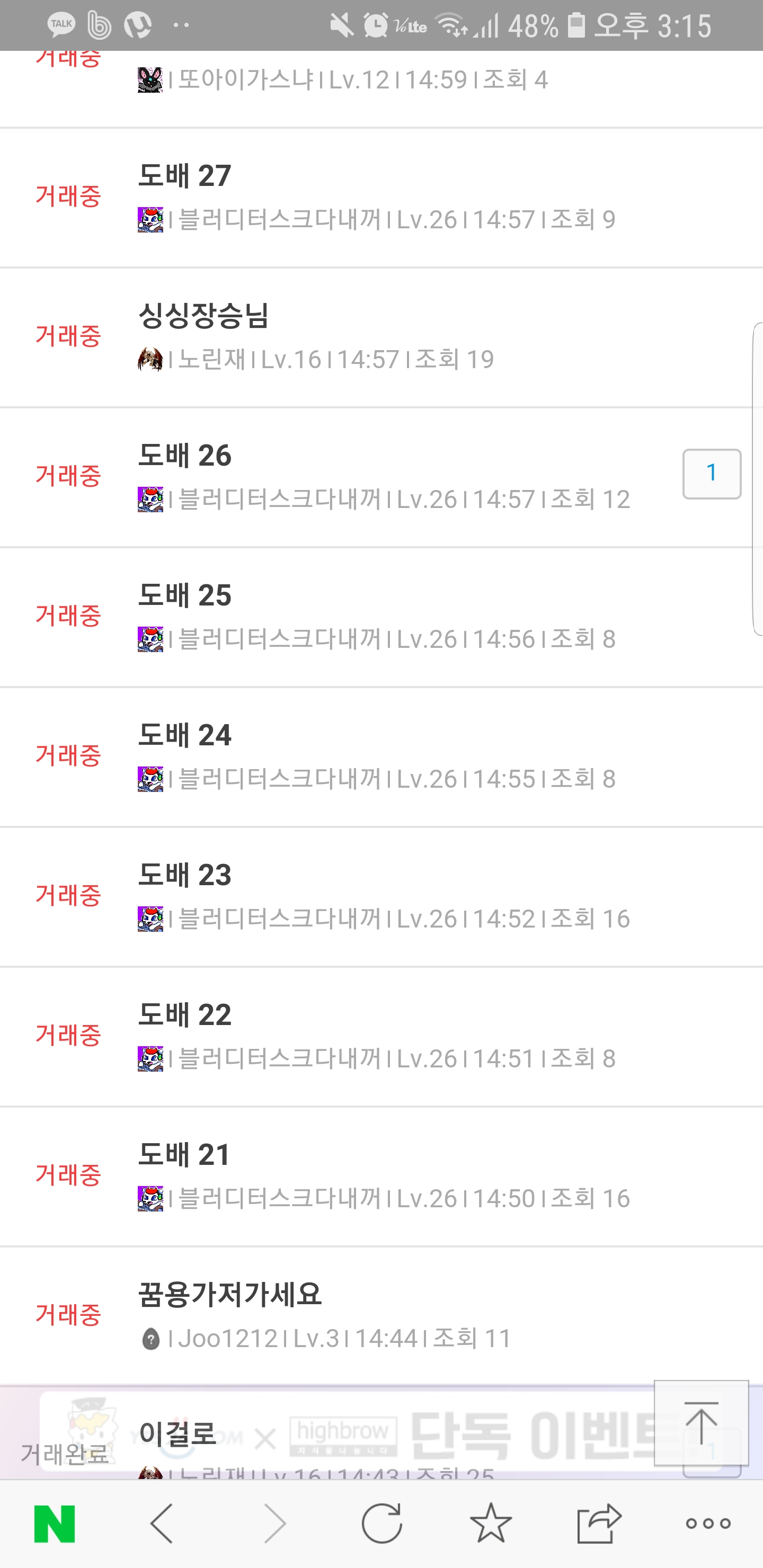Screen dimensions: 763x1568
Task: Reload the current page
Action: click(x=382, y=1524)
